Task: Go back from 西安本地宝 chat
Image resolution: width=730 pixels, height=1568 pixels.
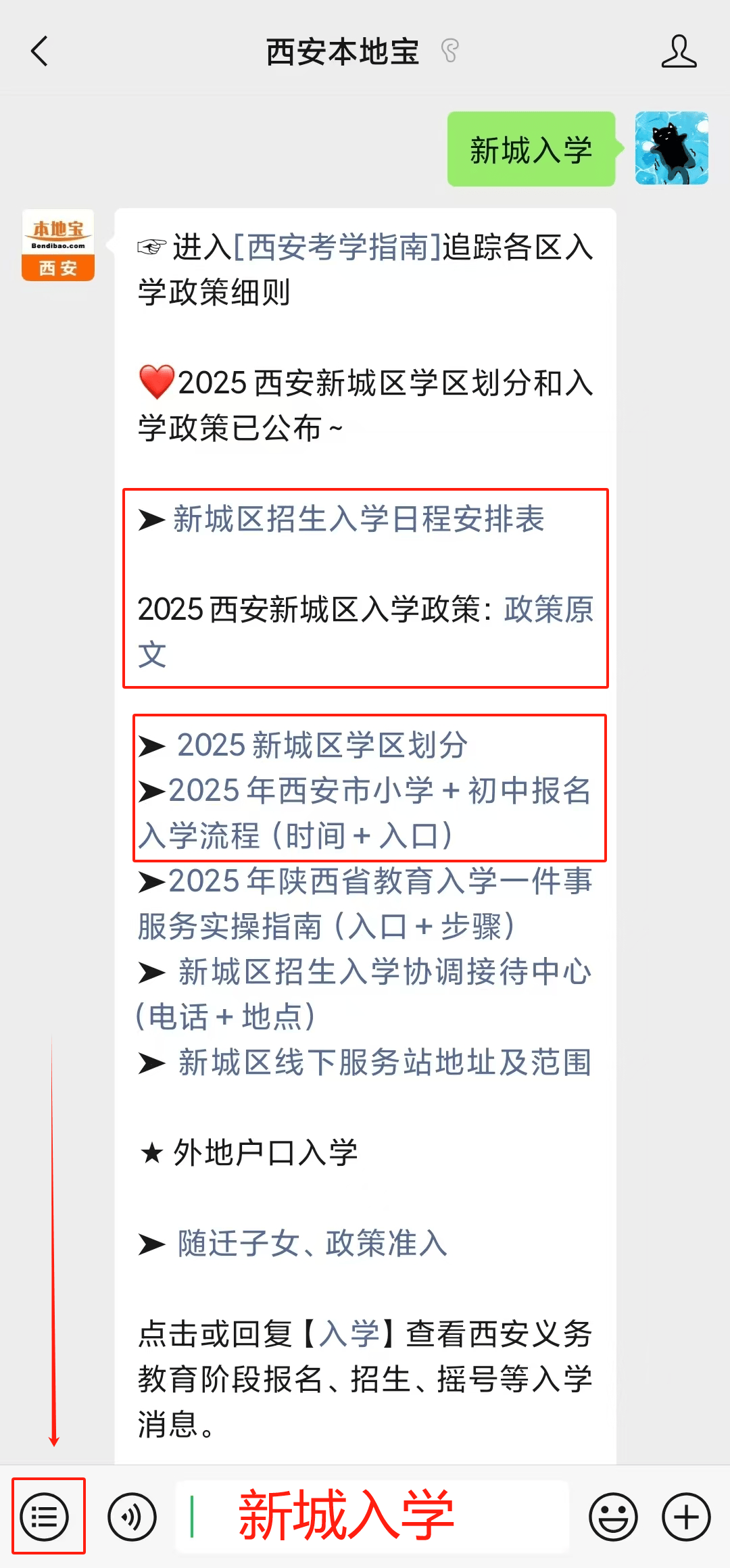Action: pyautogui.click(x=39, y=51)
